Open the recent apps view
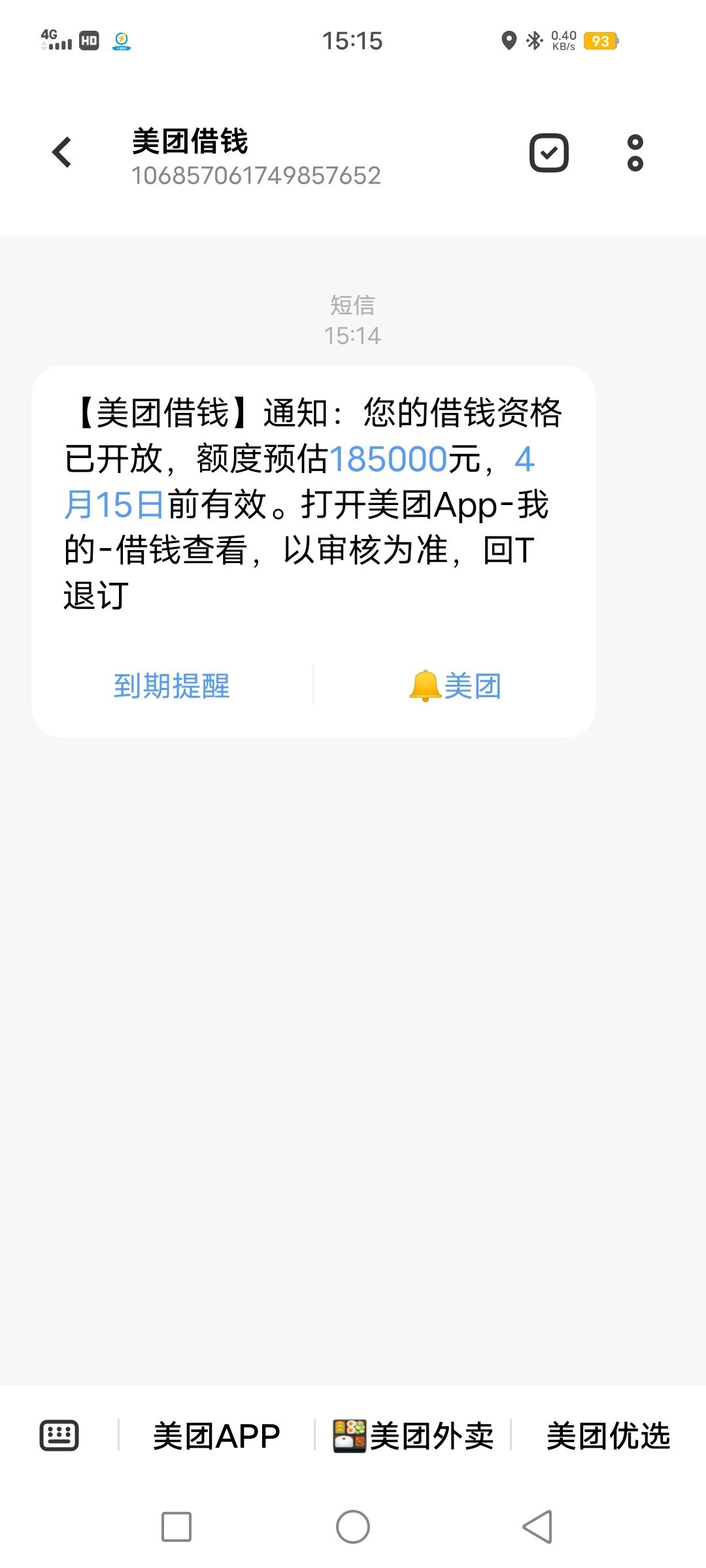 (x=176, y=1527)
